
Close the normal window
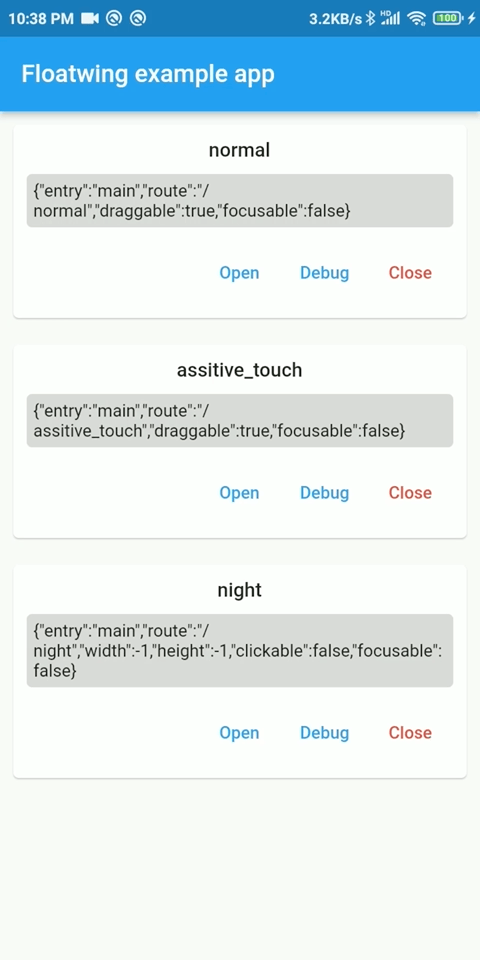tap(410, 273)
